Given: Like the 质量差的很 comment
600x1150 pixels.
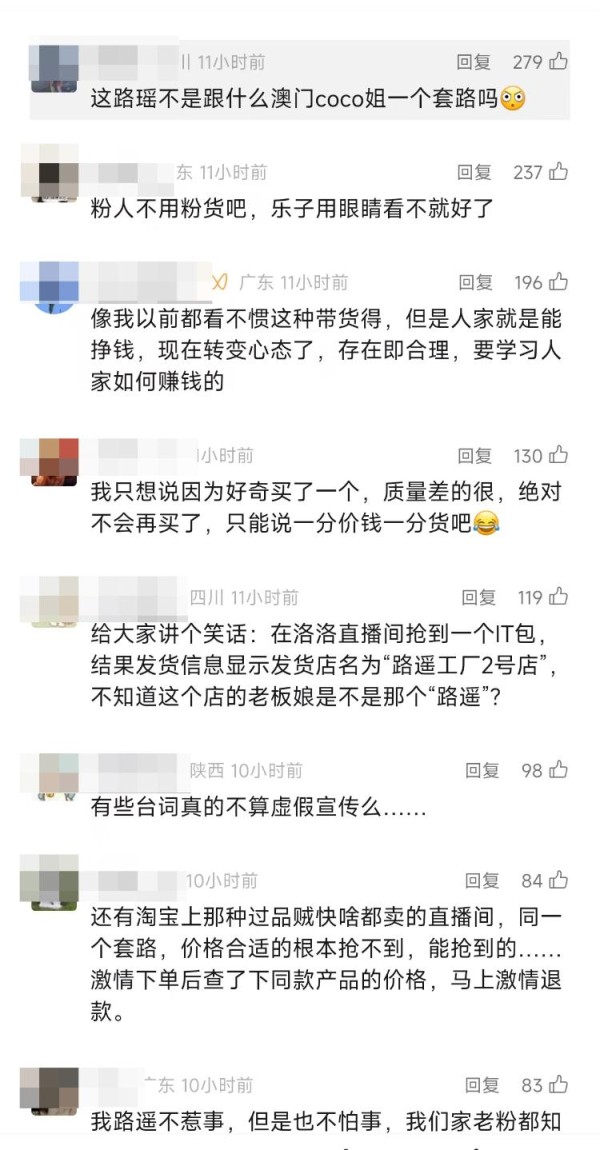Looking at the screenshot, I should click(541, 455).
